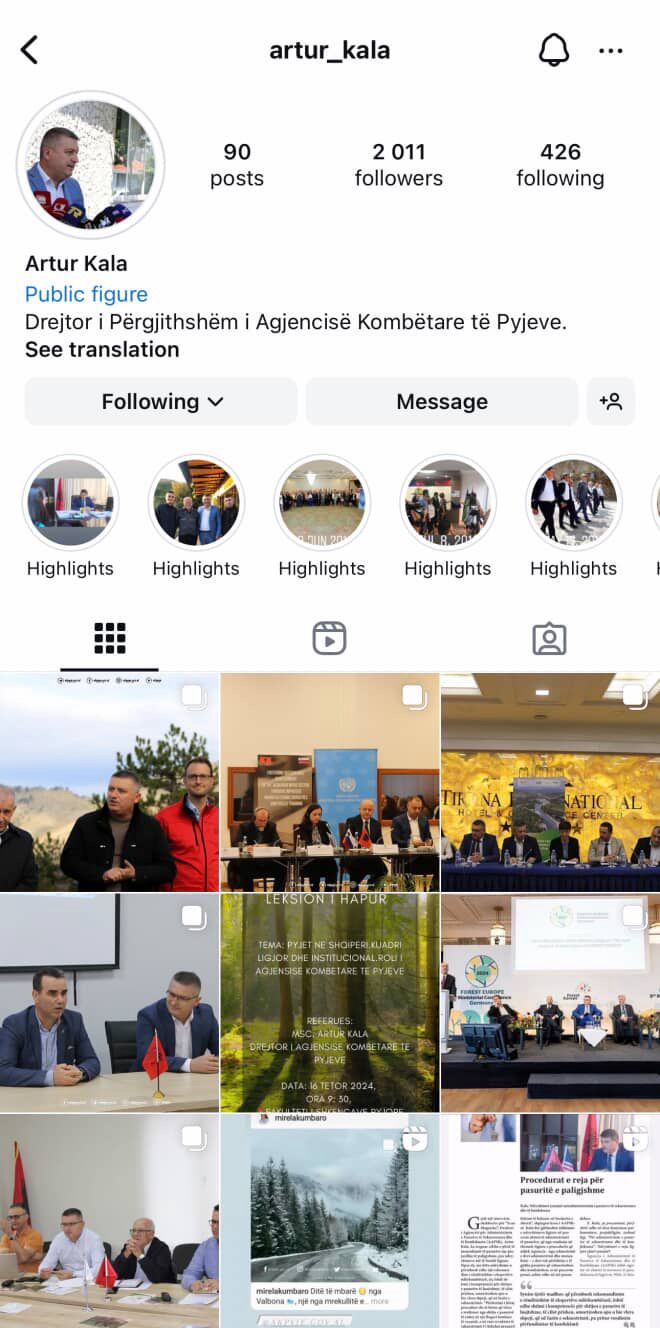
Task: Go back from artur_kala's profile
Action: (29, 50)
